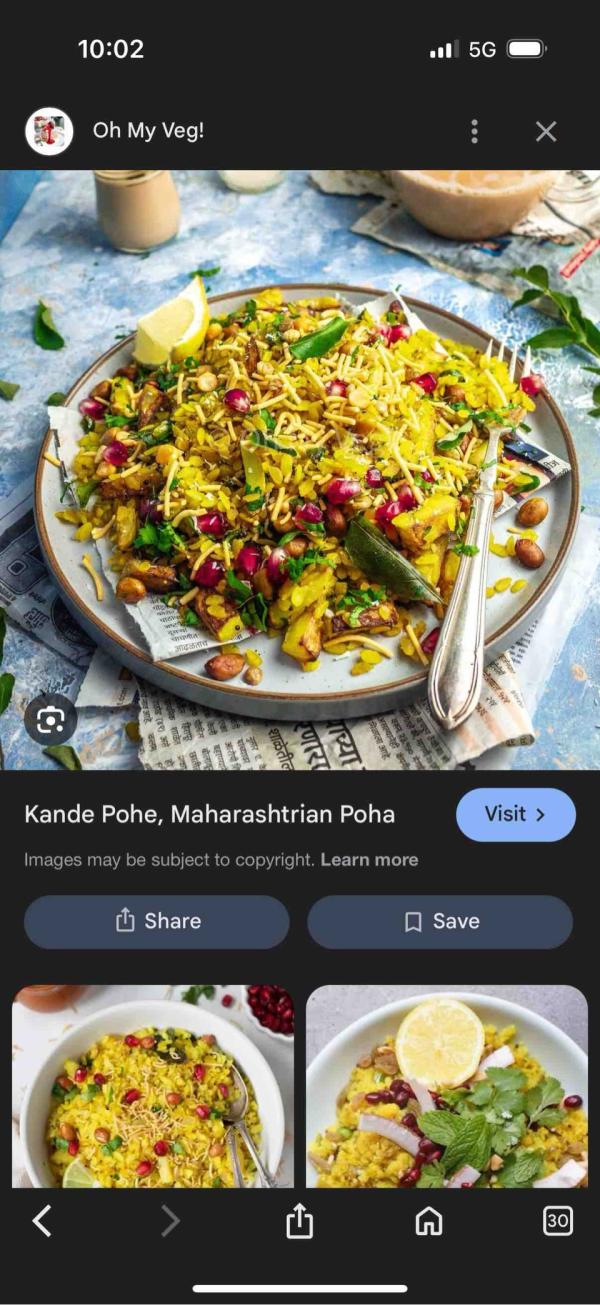
Task: Close the image viewer
Action: [x=545, y=131]
